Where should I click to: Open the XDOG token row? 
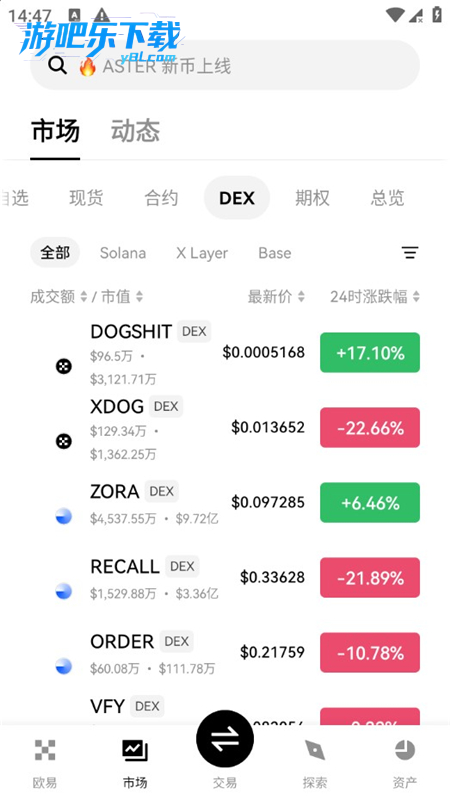[224, 428]
